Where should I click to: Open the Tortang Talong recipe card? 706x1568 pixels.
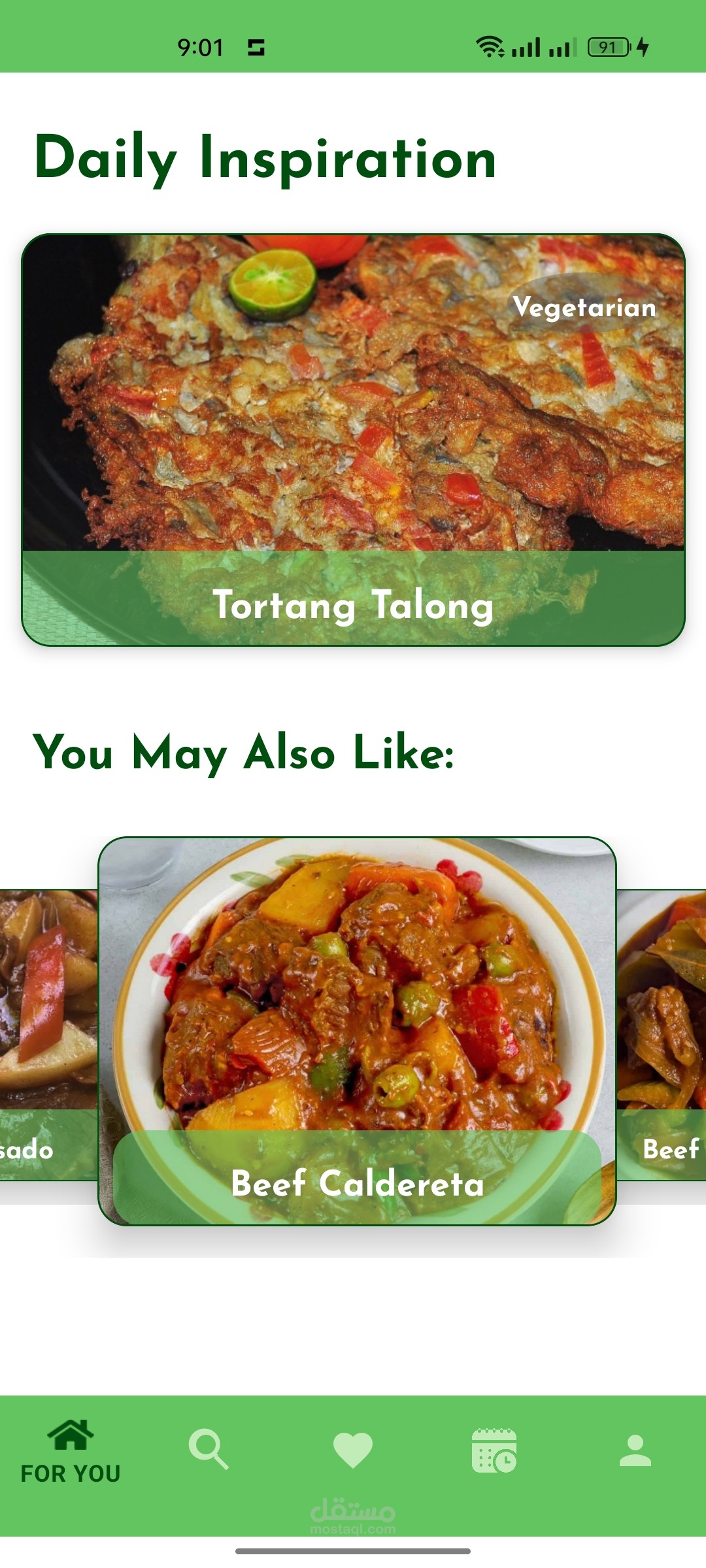click(x=353, y=439)
